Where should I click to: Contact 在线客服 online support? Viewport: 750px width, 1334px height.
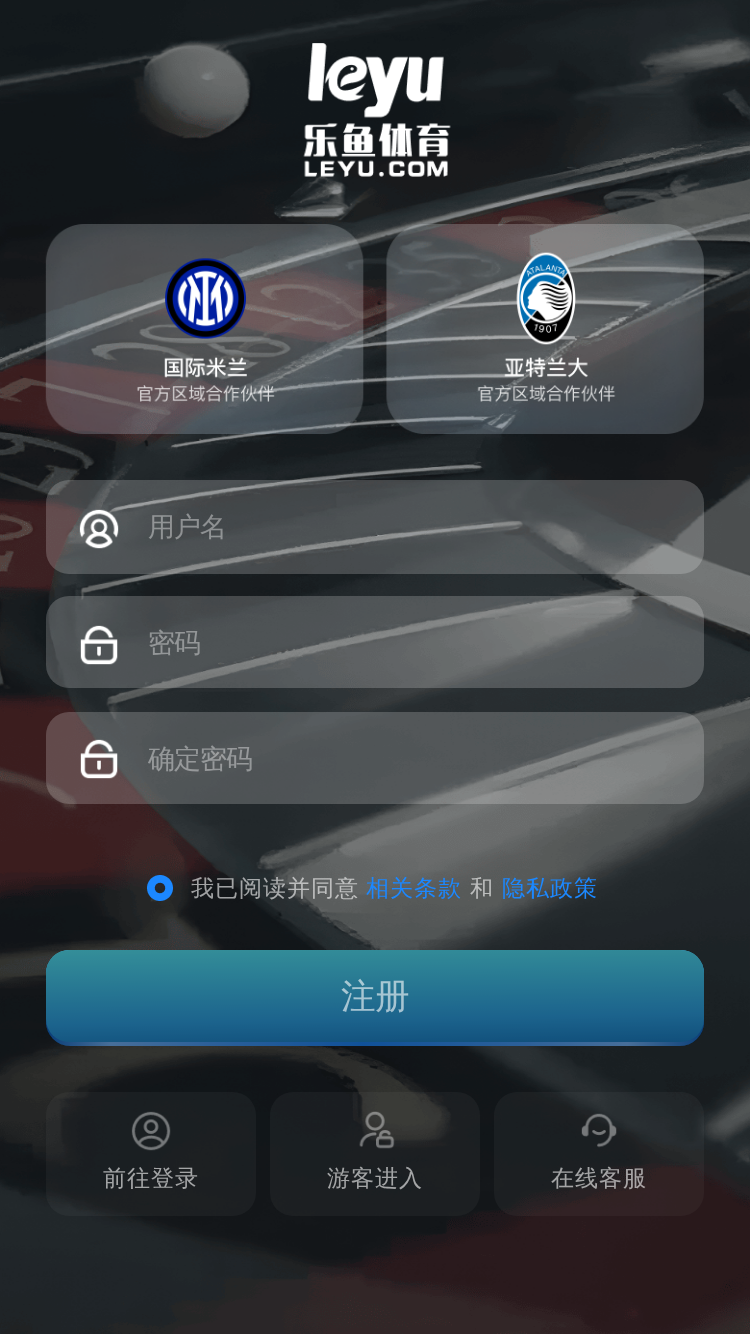point(599,1154)
